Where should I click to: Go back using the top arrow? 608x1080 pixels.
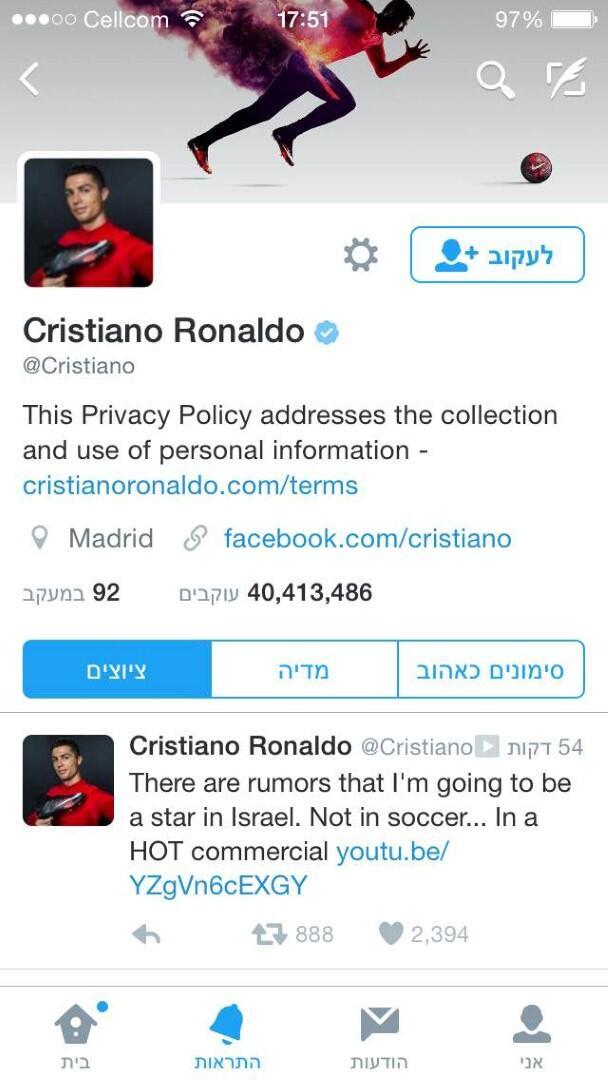click(x=29, y=79)
